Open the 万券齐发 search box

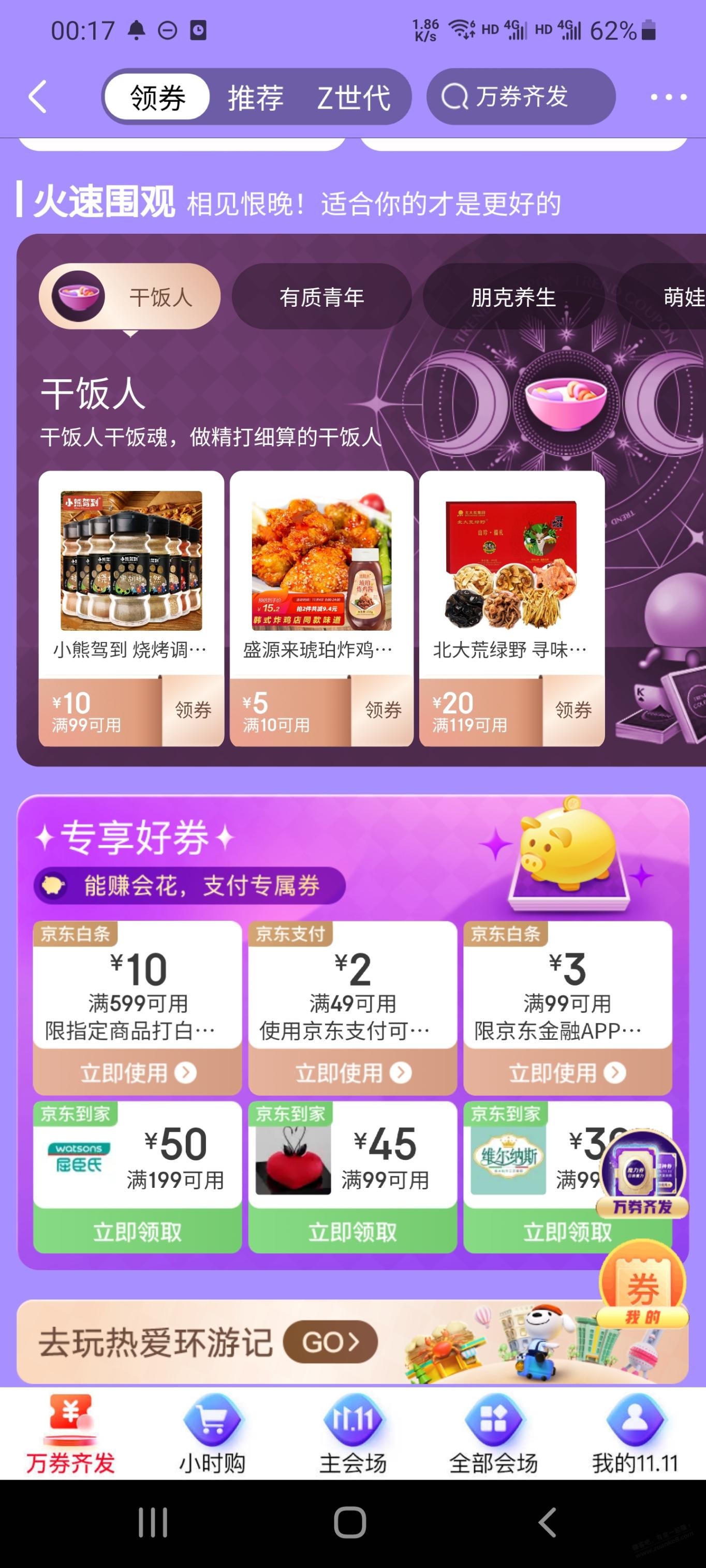pos(521,97)
